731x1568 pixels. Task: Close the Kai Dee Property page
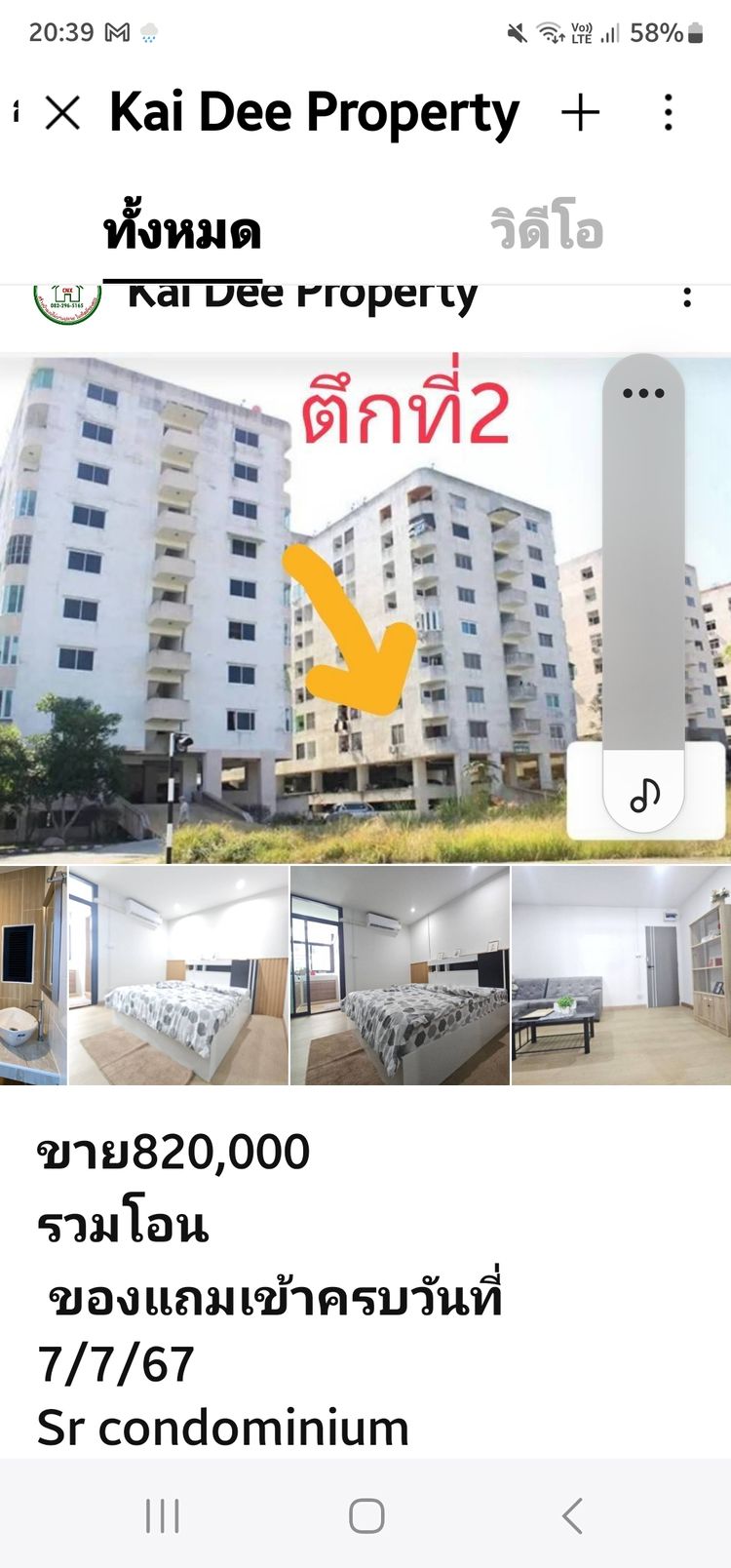(x=63, y=113)
